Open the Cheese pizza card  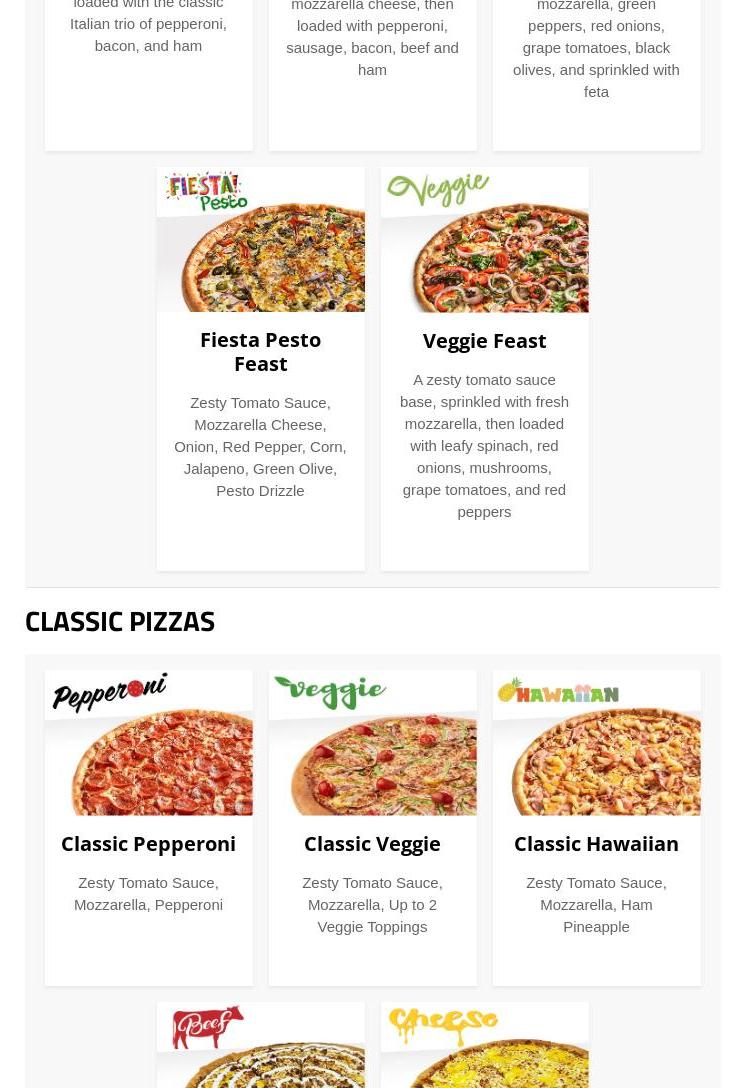click(484, 1047)
